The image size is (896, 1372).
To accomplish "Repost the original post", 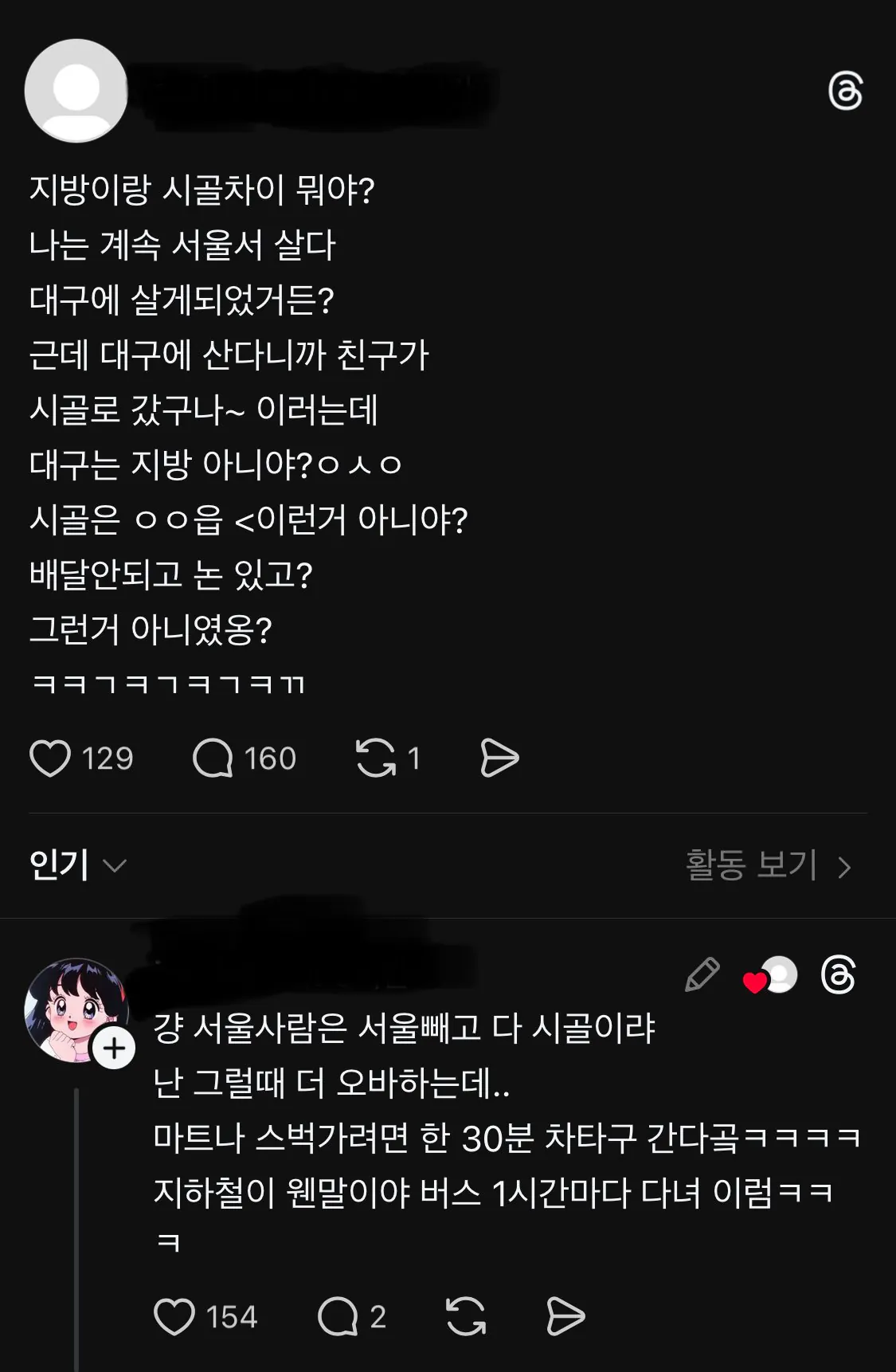I will [376, 758].
